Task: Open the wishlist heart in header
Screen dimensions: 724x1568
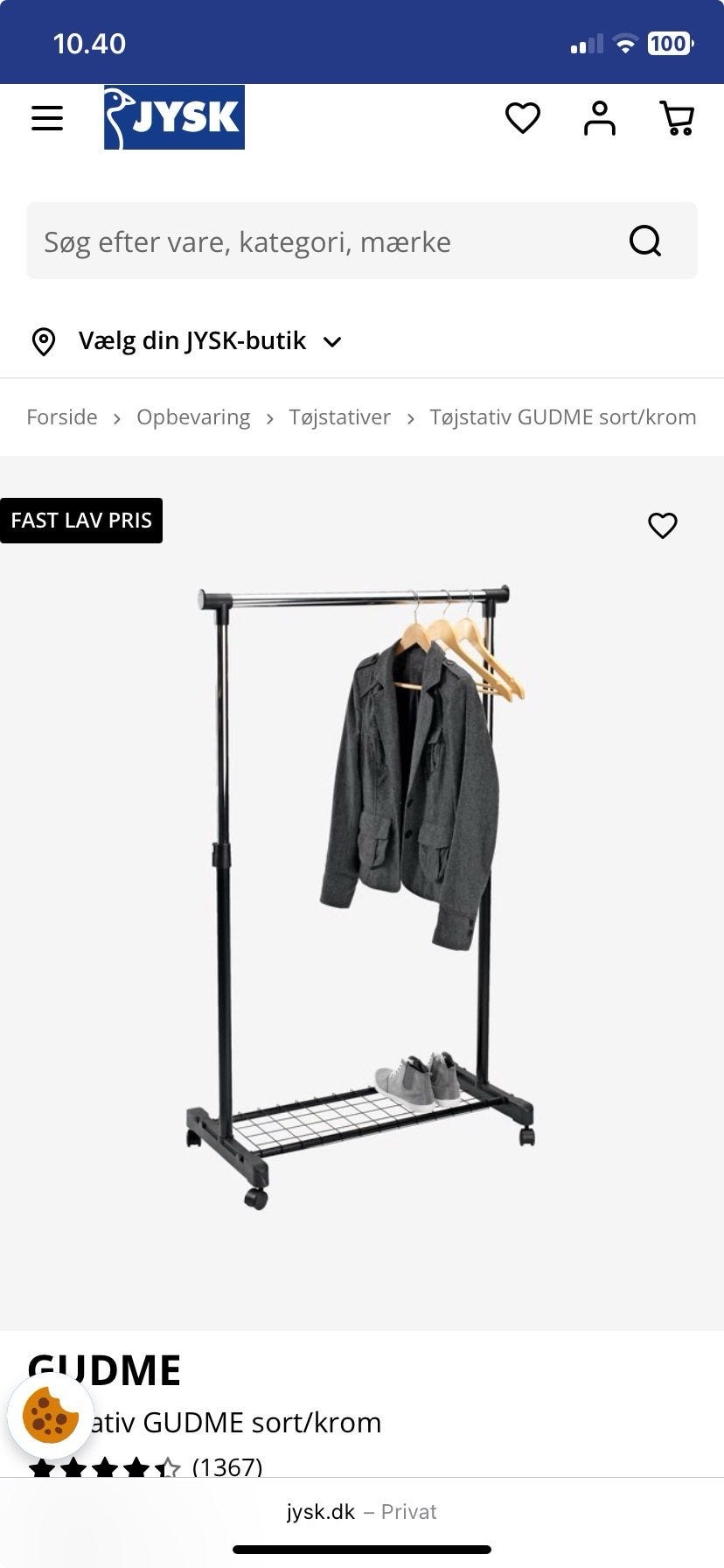Action: coord(523,118)
